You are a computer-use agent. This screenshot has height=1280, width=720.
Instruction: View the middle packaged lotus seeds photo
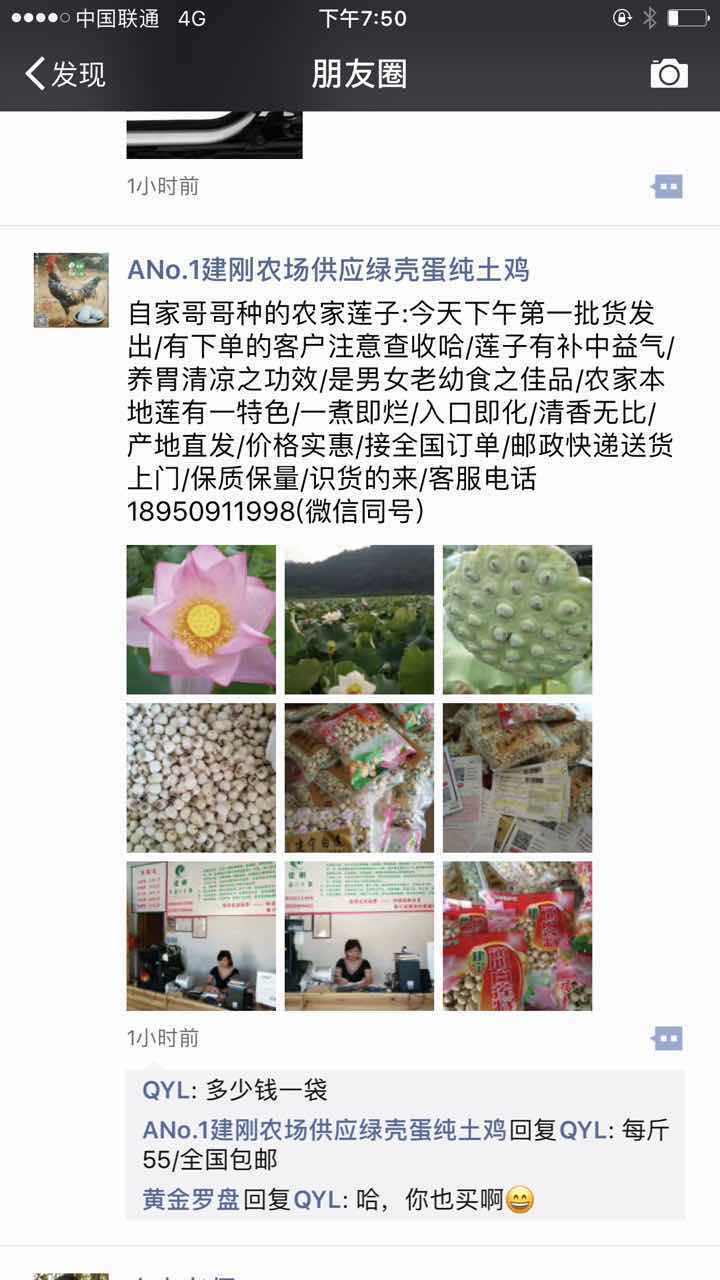pos(359,777)
